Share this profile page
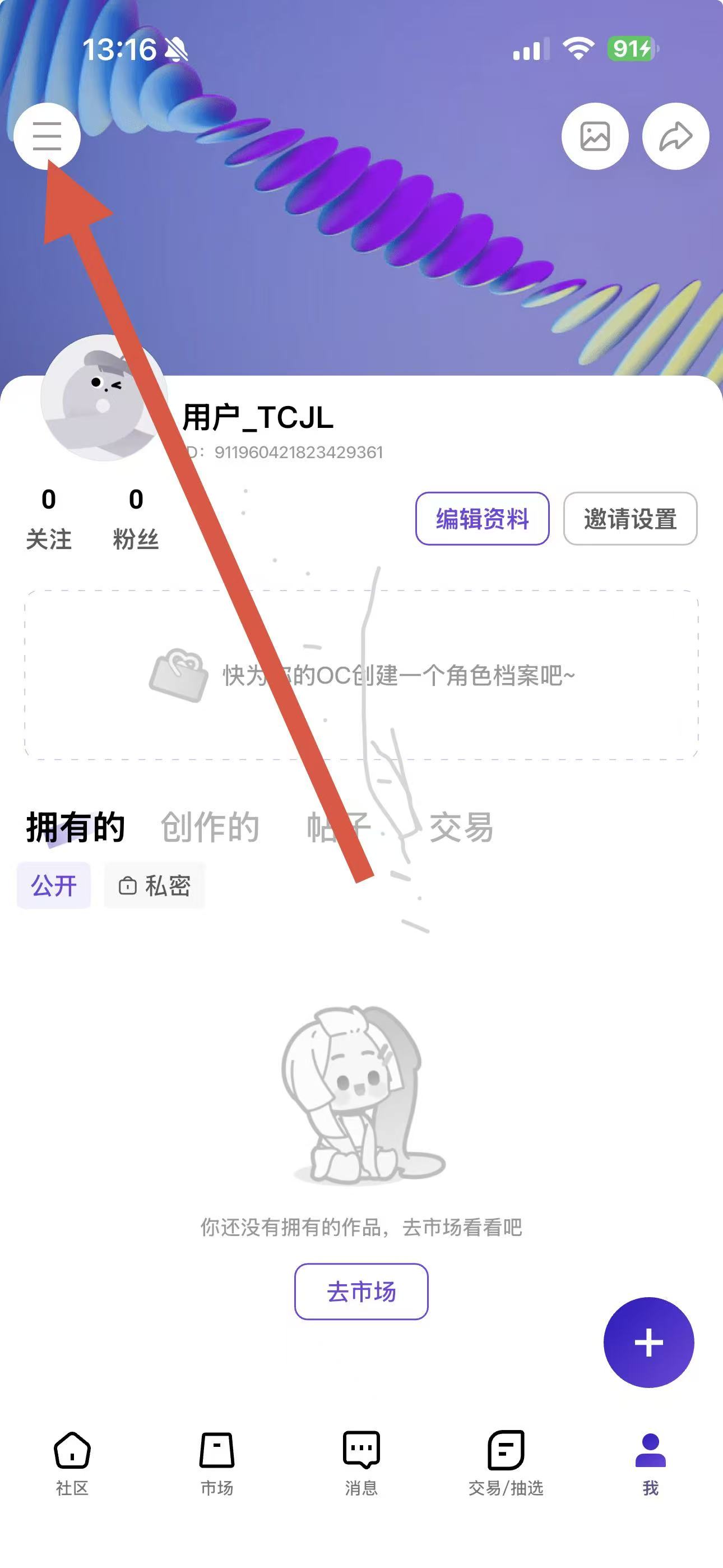The height and width of the screenshot is (1568, 723). coord(675,136)
